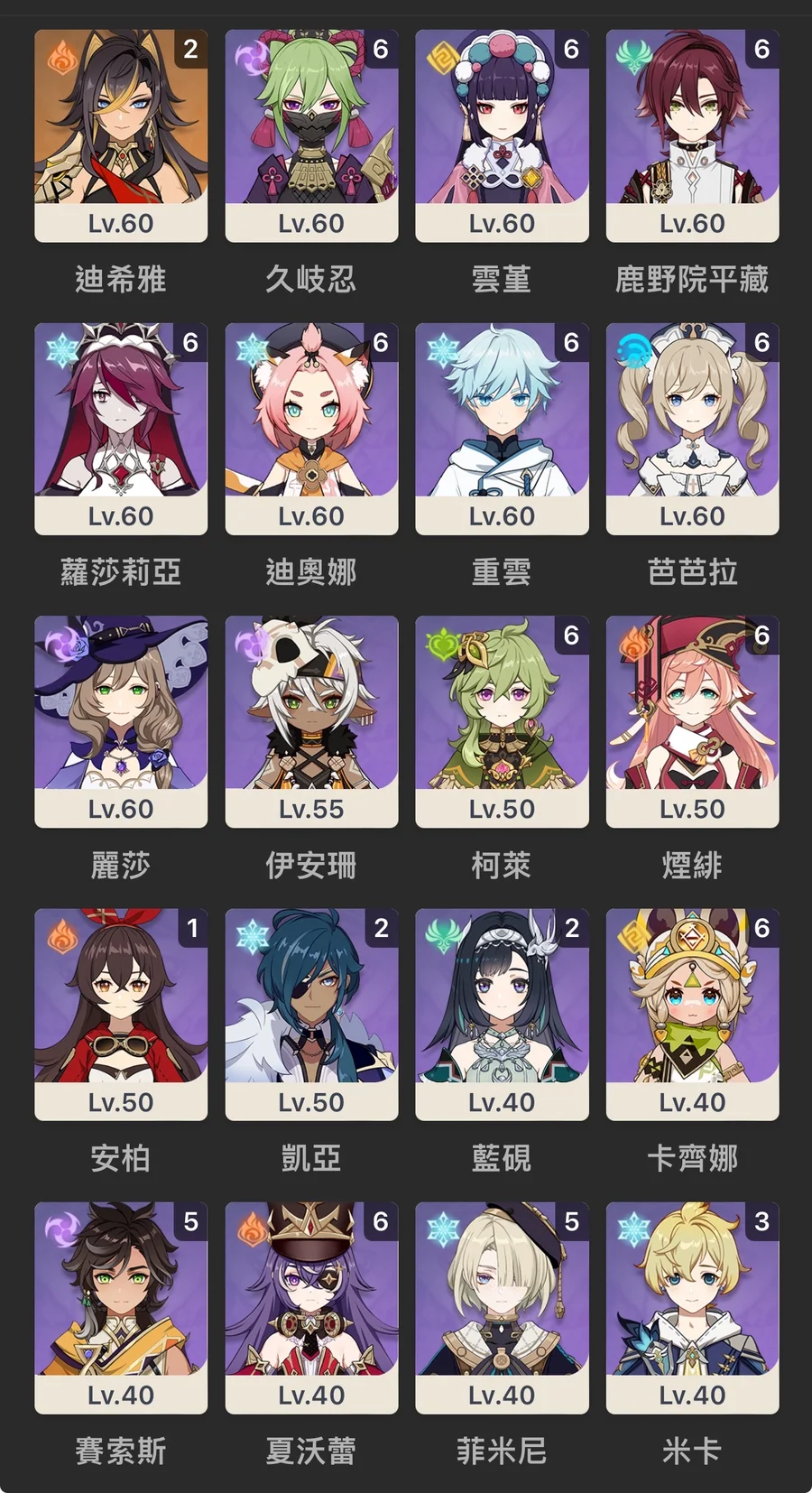Open 菲米尼 character card
The image size is (812, 1493).
tap(502, 1307)
